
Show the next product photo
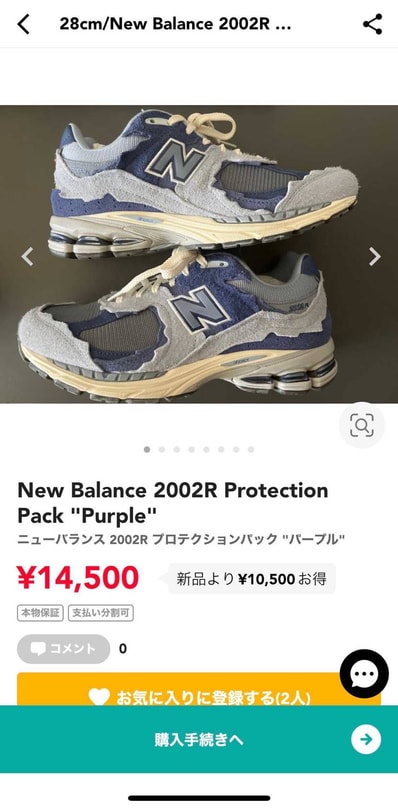375,256
